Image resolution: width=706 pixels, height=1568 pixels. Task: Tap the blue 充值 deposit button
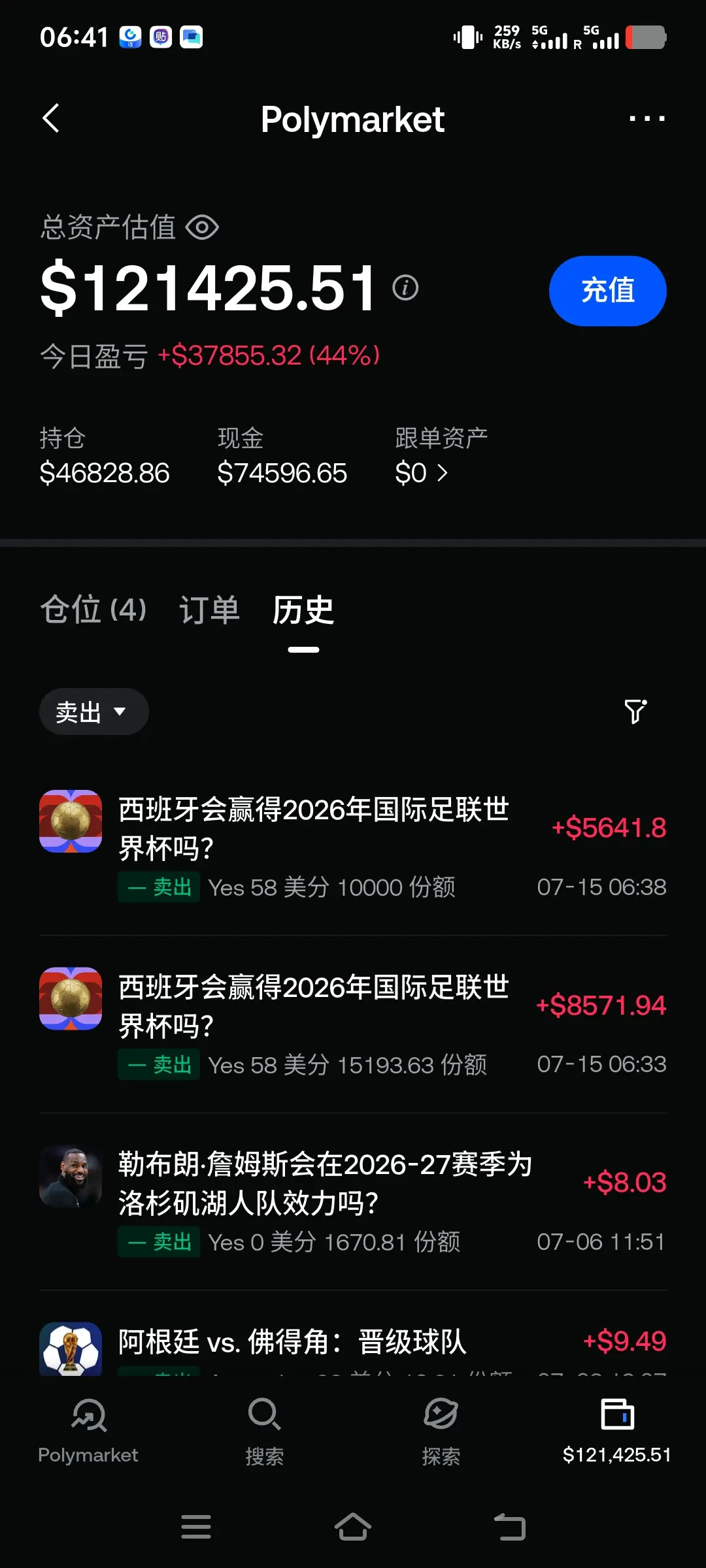coord(607,291)
